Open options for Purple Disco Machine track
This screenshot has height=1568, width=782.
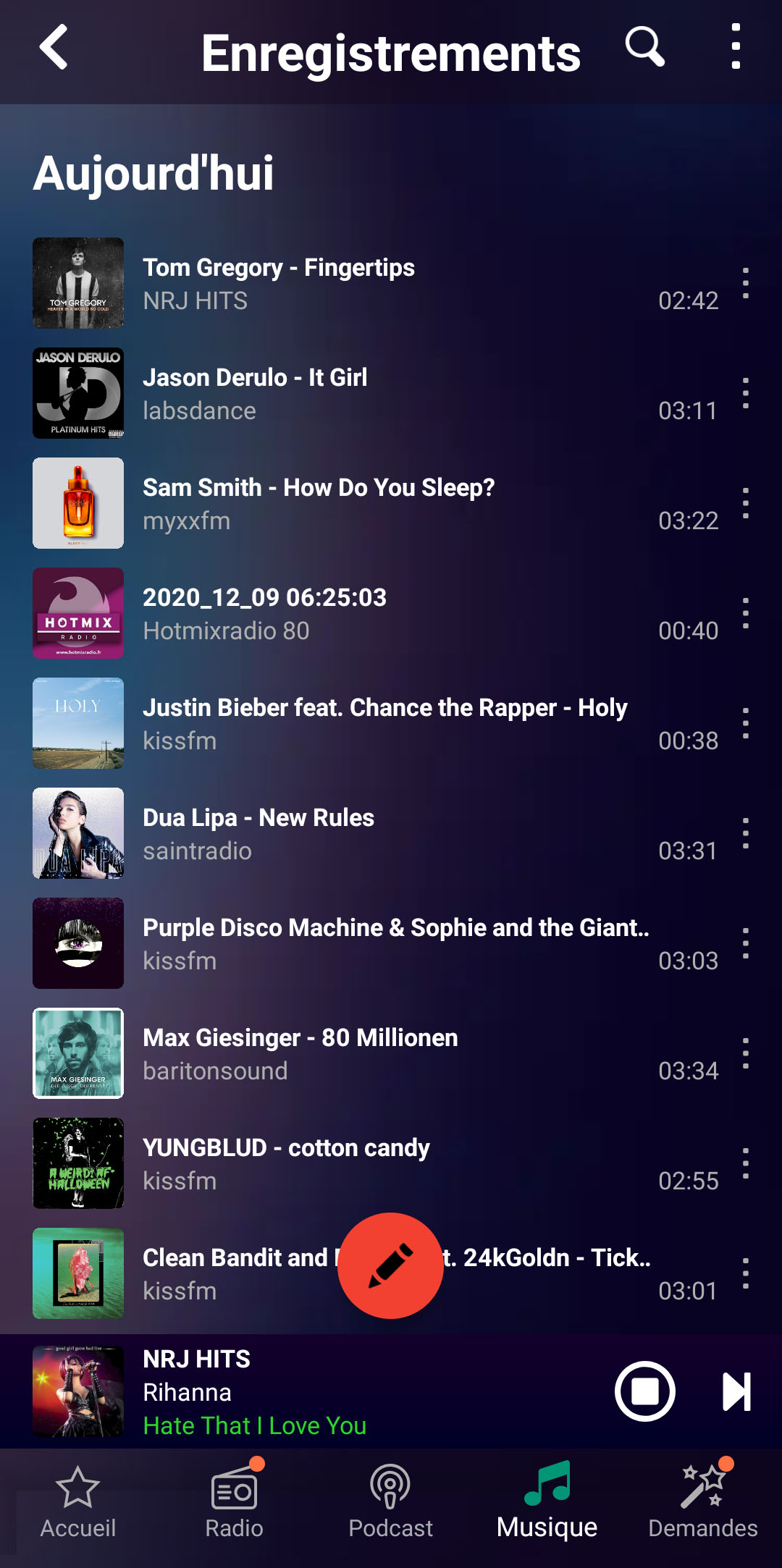pos(745,943)
